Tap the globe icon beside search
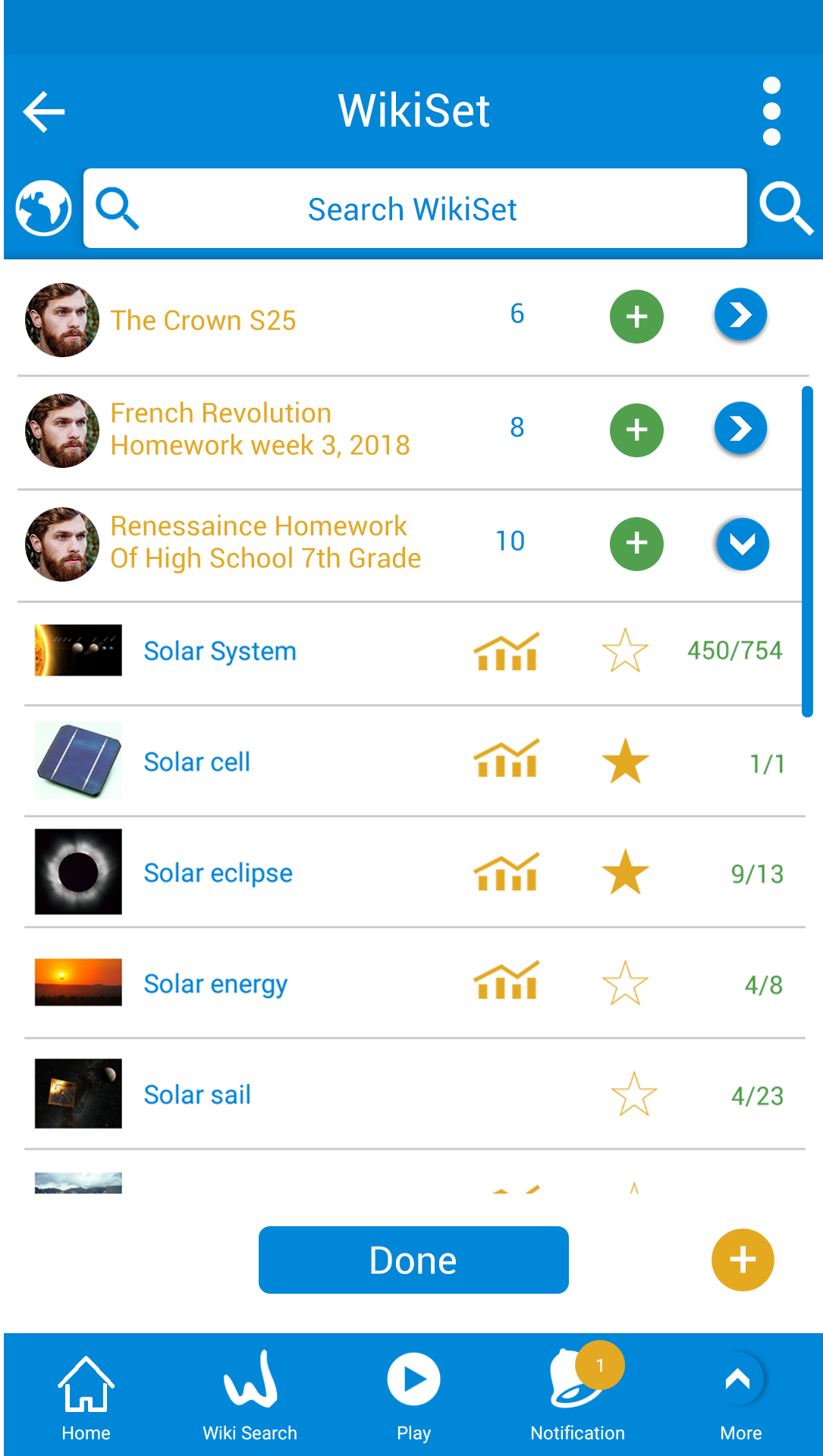The width and height of the screenshot is (823, 1456). [x=44, y=208]
